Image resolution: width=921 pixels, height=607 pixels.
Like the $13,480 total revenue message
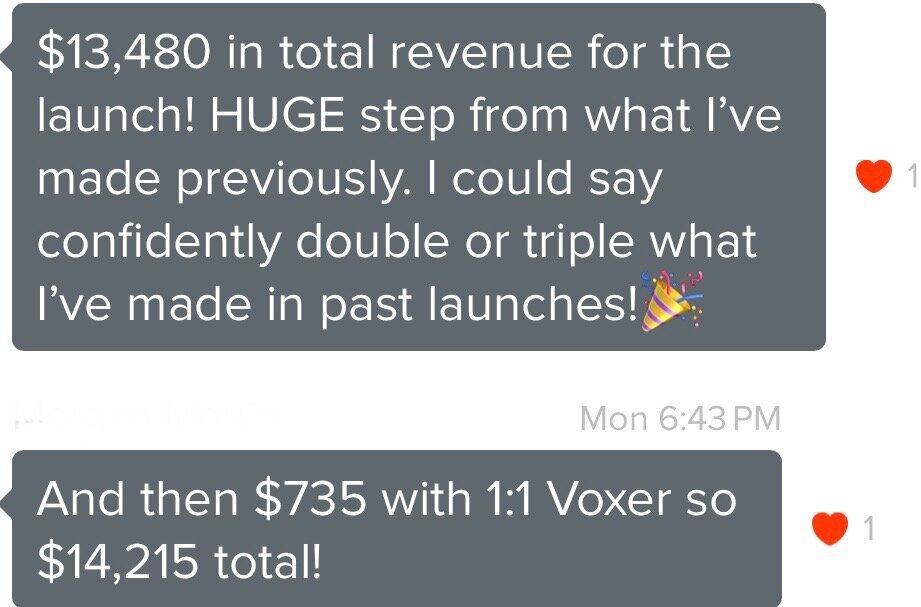(874, 178)
